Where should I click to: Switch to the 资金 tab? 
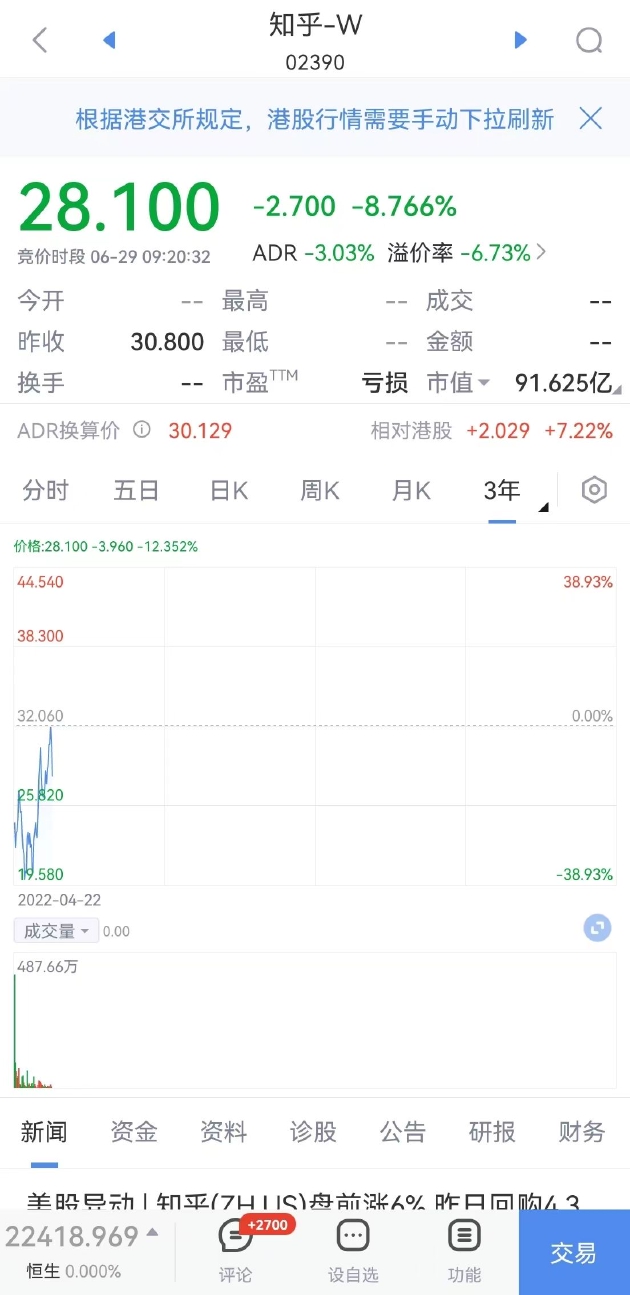point(134,1132)
